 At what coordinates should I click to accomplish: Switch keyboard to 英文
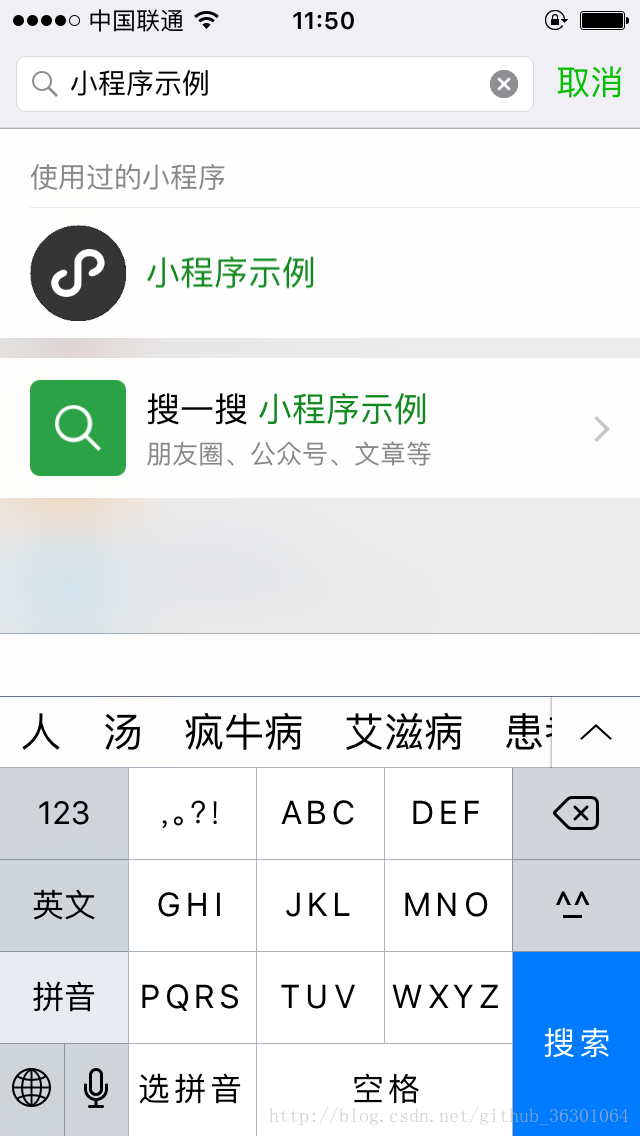point(64,905)
